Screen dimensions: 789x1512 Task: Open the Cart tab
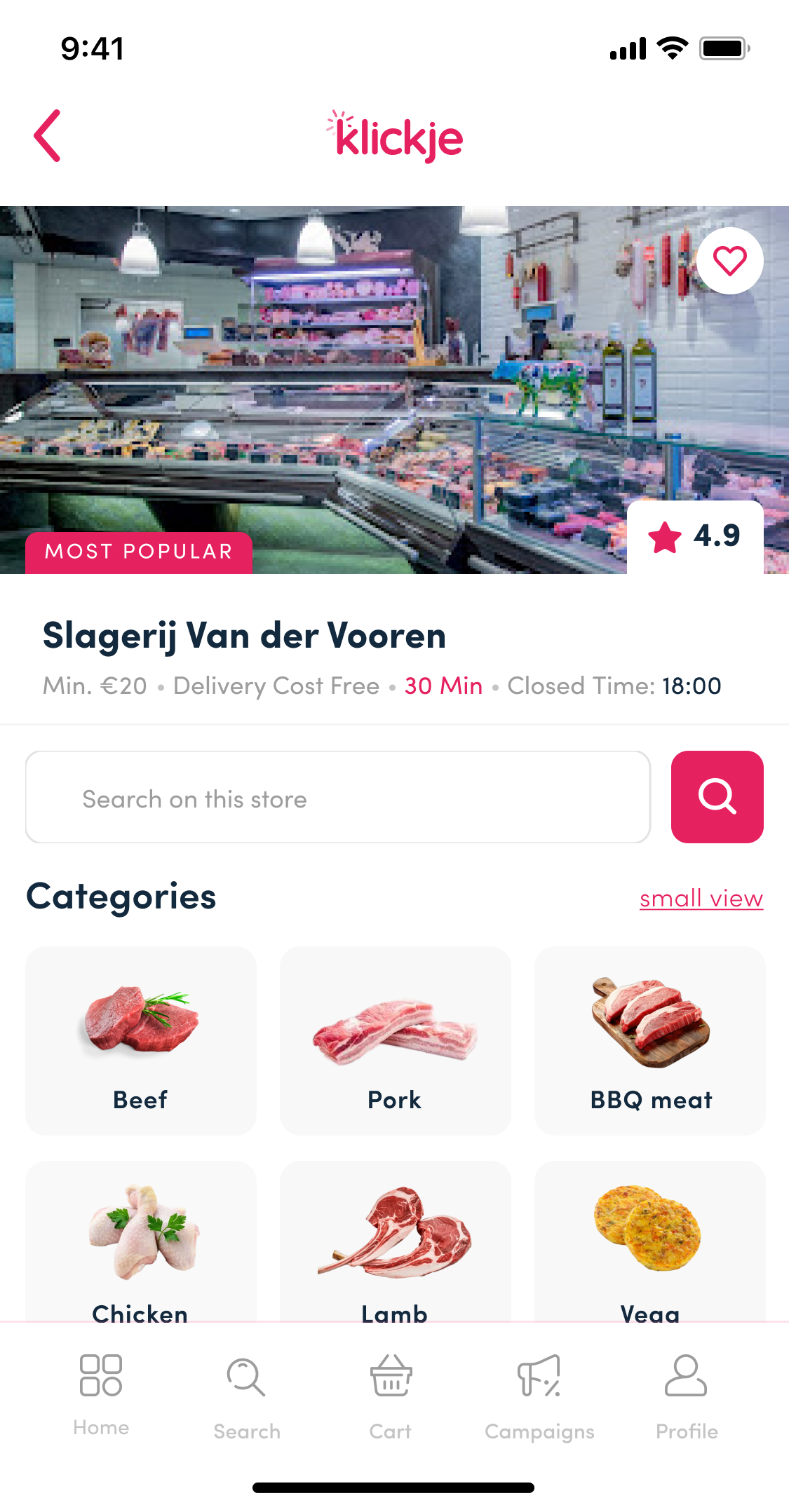point(391,1396)
